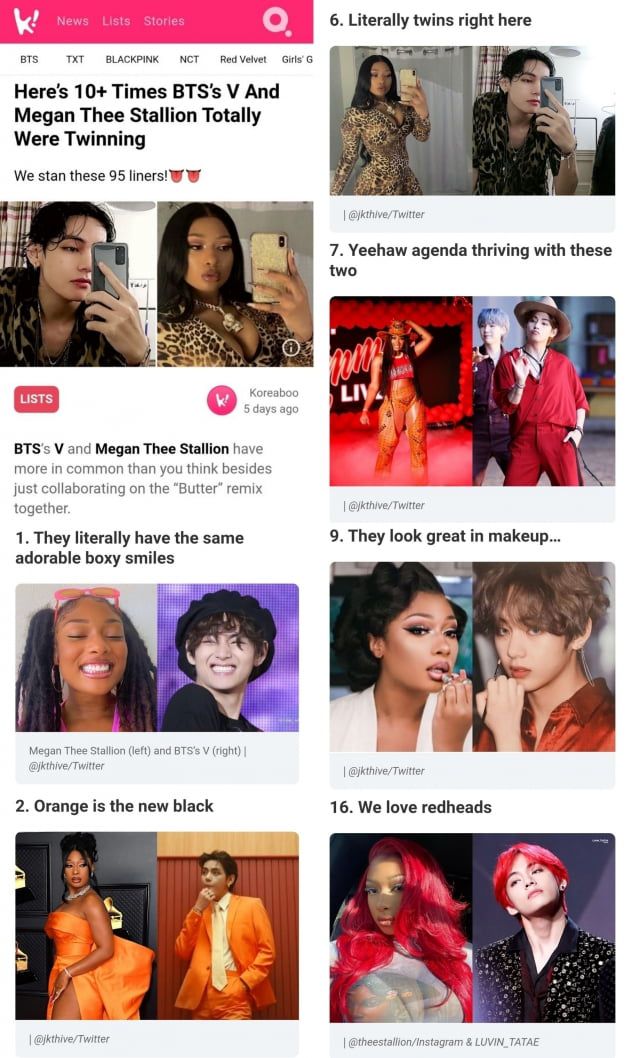Go to the News section
The width and height of the screenshot is (630, 1058).
point(72,21)
